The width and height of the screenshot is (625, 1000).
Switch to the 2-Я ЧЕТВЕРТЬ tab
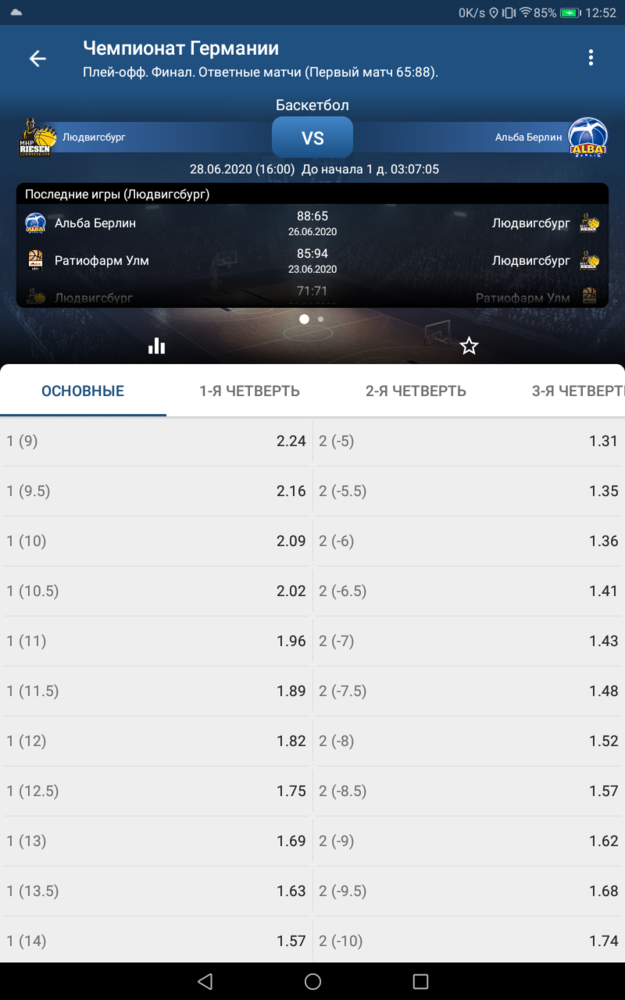(x=416, y=391)
